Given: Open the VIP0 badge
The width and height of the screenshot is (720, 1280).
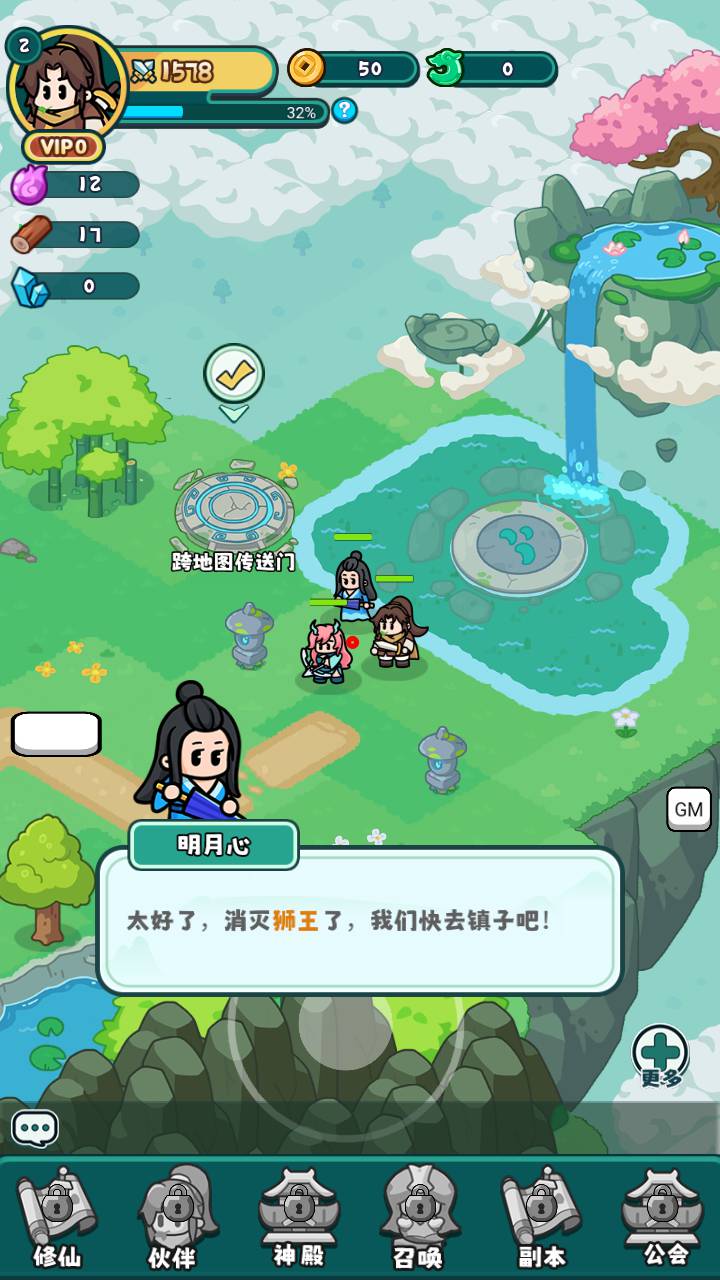Looking at the screenshot, I should click(64, 147).
